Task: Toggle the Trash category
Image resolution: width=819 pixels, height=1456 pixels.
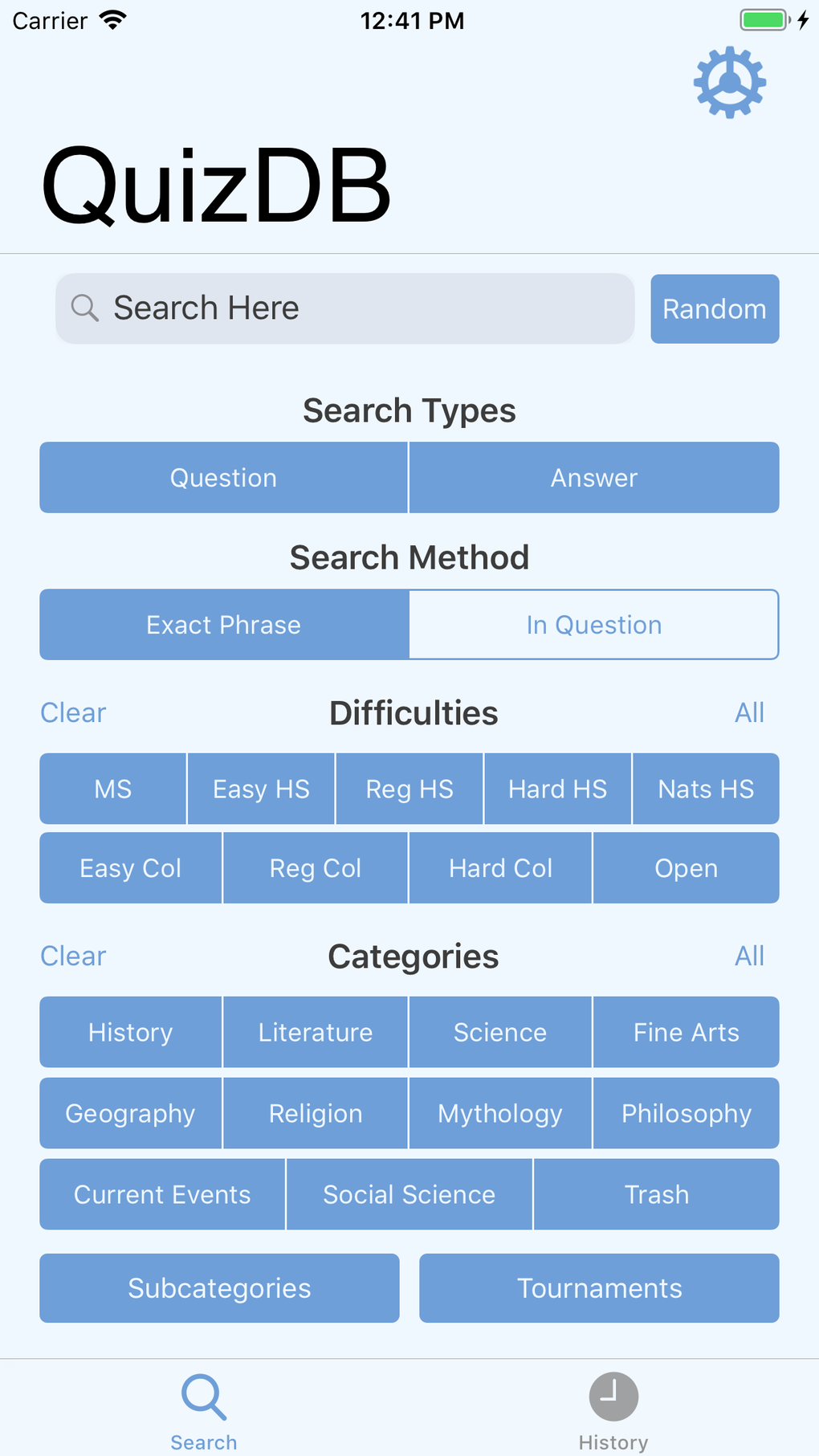Action: pos(656,1194)
